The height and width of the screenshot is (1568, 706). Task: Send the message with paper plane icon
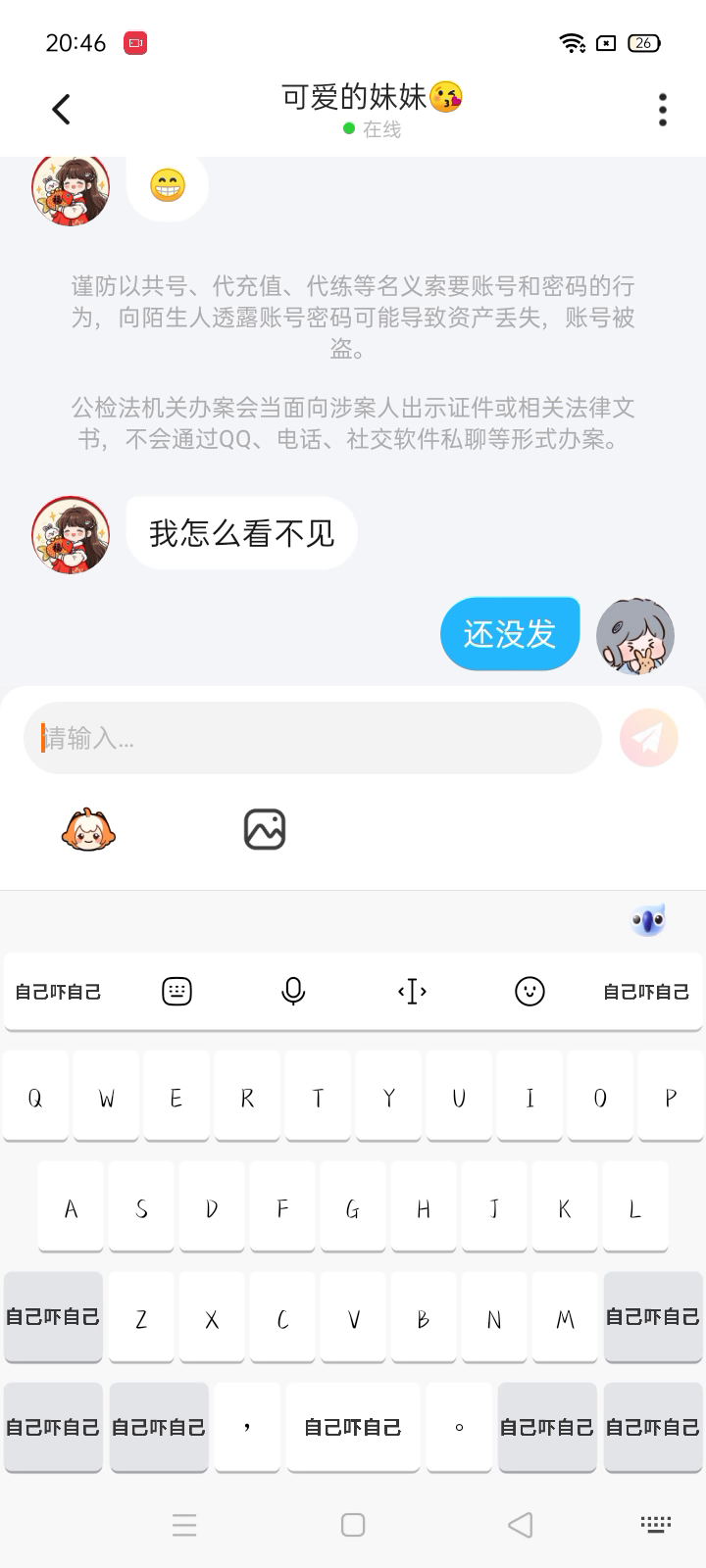648,737
